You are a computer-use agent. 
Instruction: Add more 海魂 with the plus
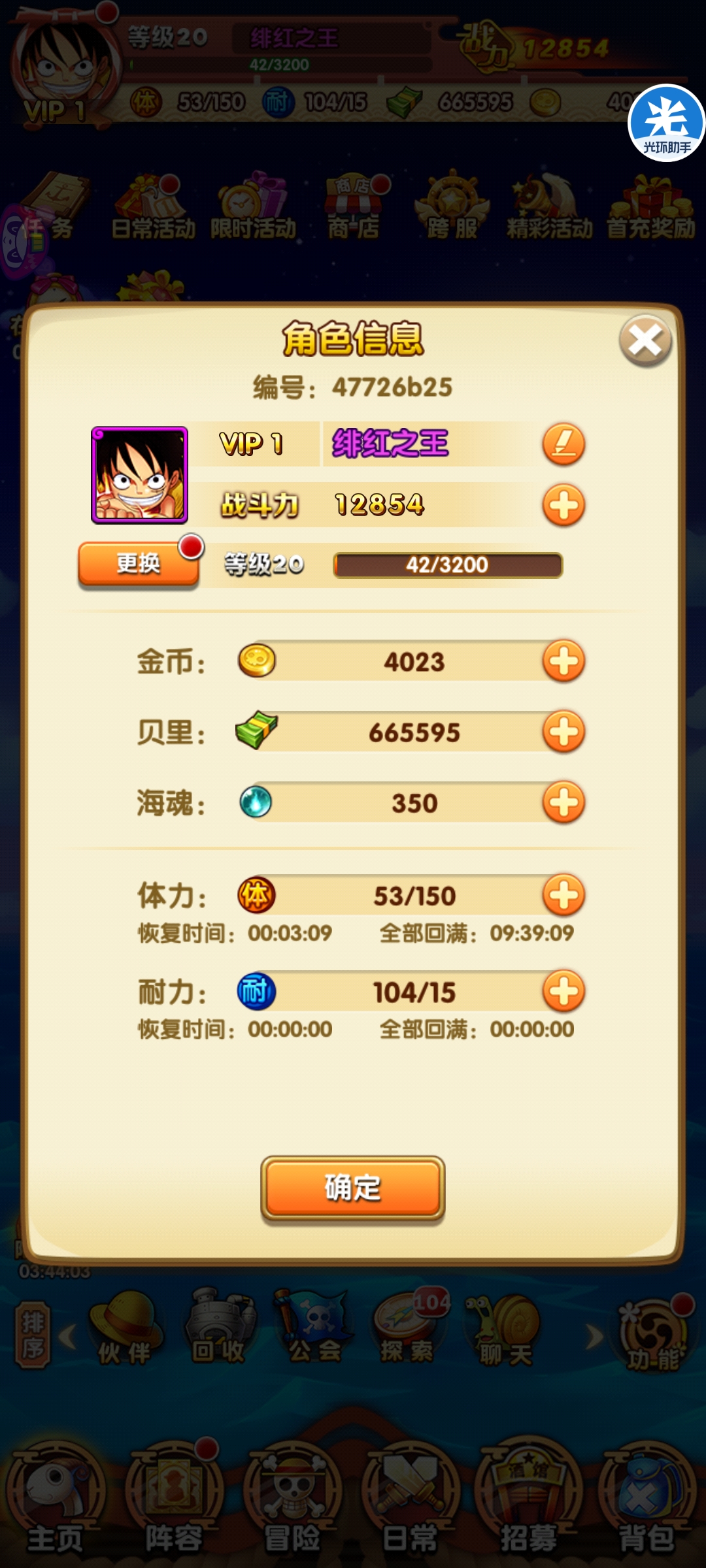[563, 802]
